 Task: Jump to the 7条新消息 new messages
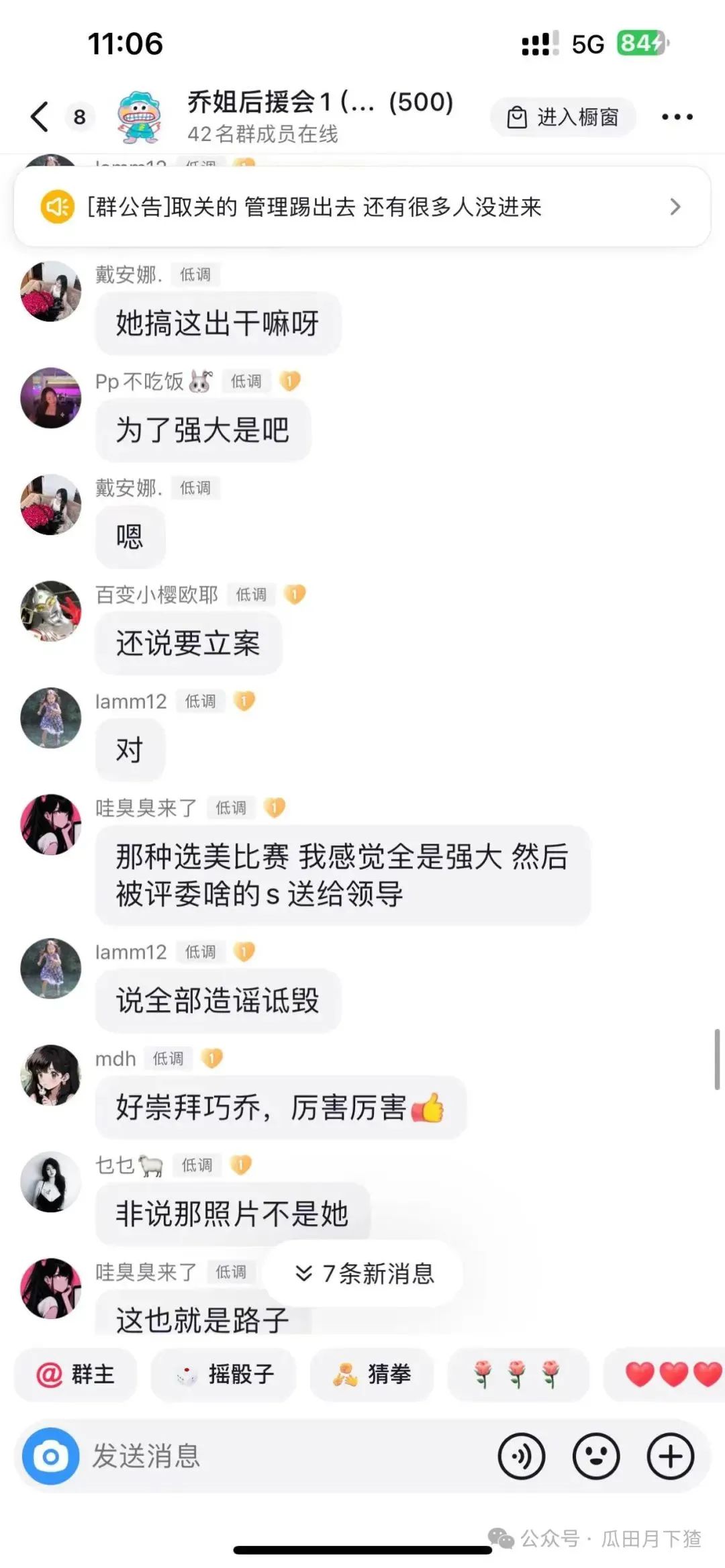pos(365,1273)
